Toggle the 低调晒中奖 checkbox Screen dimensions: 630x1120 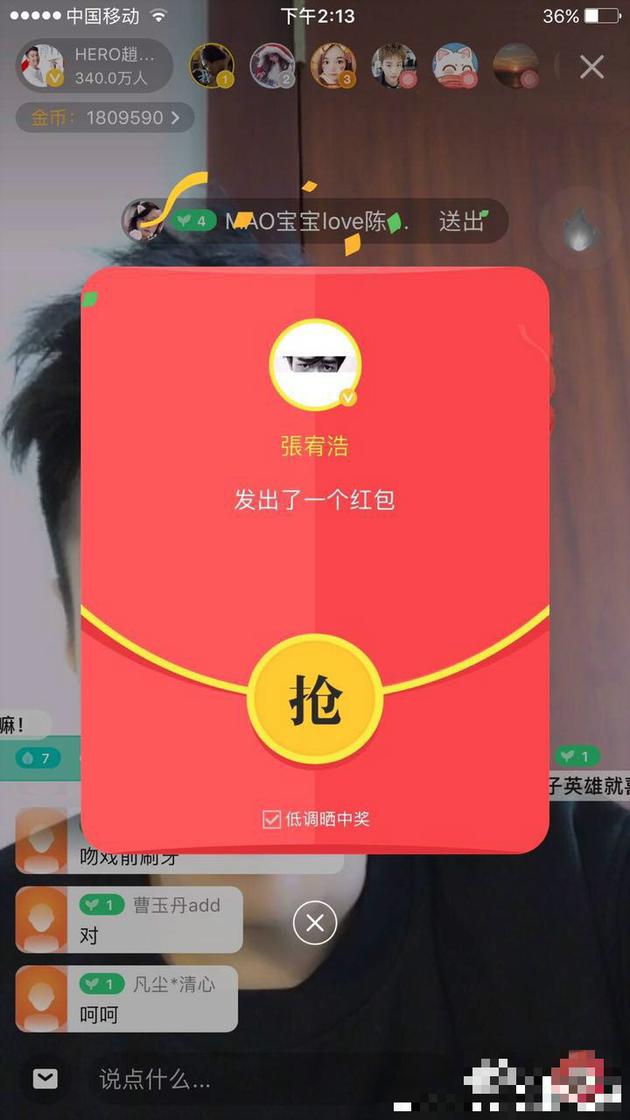(x=271, y=819)
